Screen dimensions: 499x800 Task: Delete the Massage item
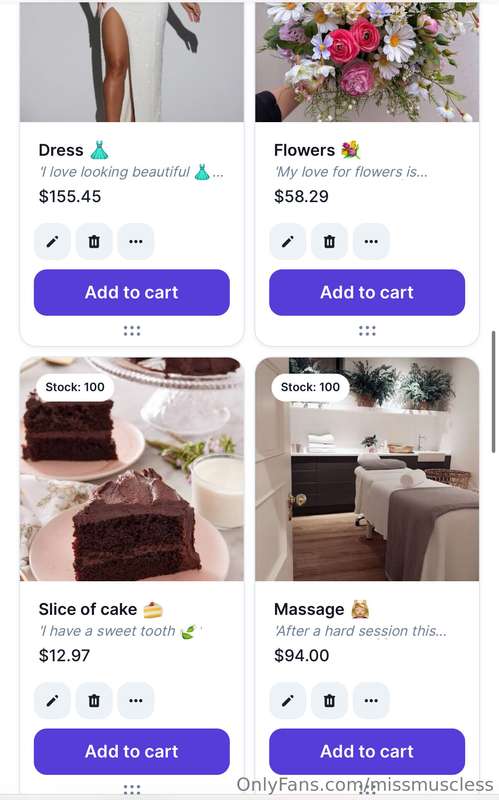click(330, 701)
